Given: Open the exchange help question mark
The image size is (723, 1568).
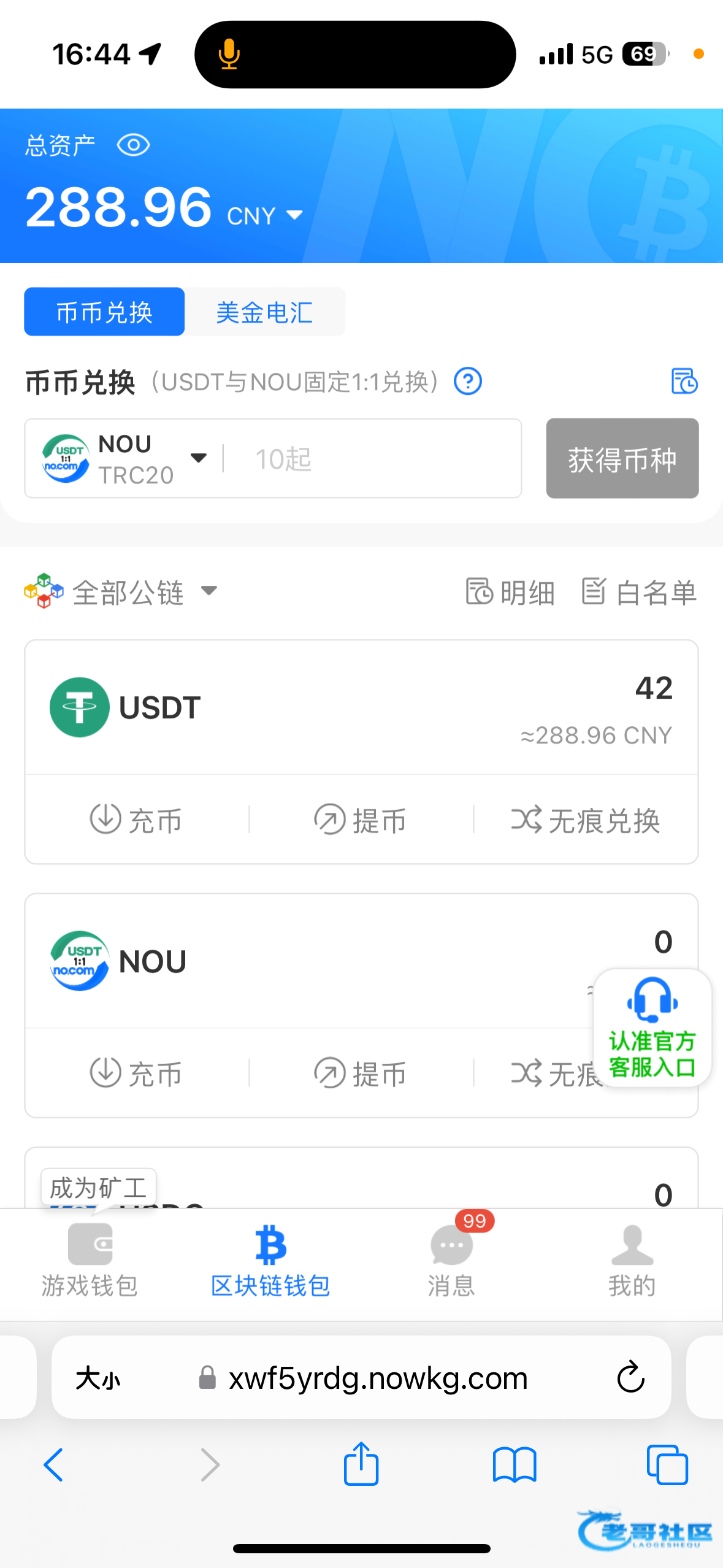Looking at the screenshot, I should point(467,382).
